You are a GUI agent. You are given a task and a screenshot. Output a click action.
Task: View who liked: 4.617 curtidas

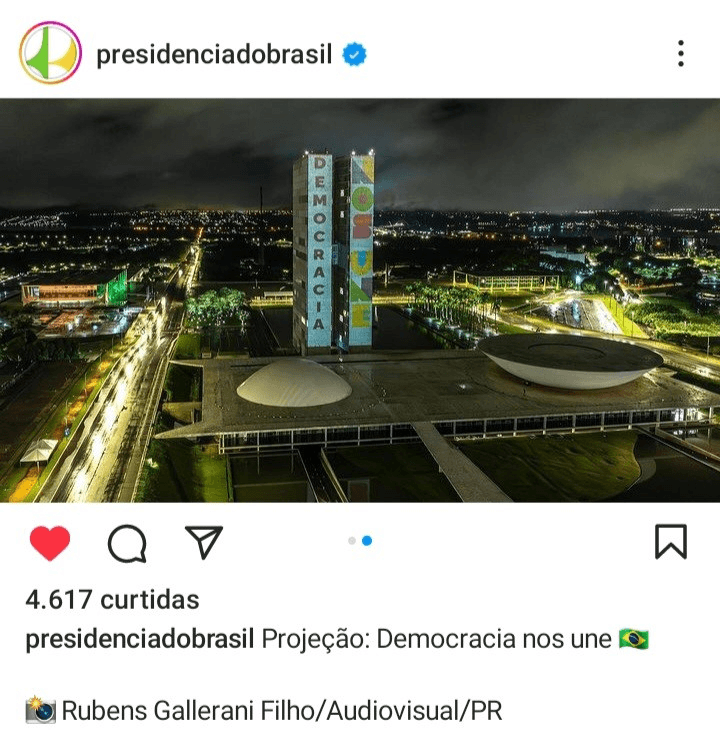[x=112, y=600]
